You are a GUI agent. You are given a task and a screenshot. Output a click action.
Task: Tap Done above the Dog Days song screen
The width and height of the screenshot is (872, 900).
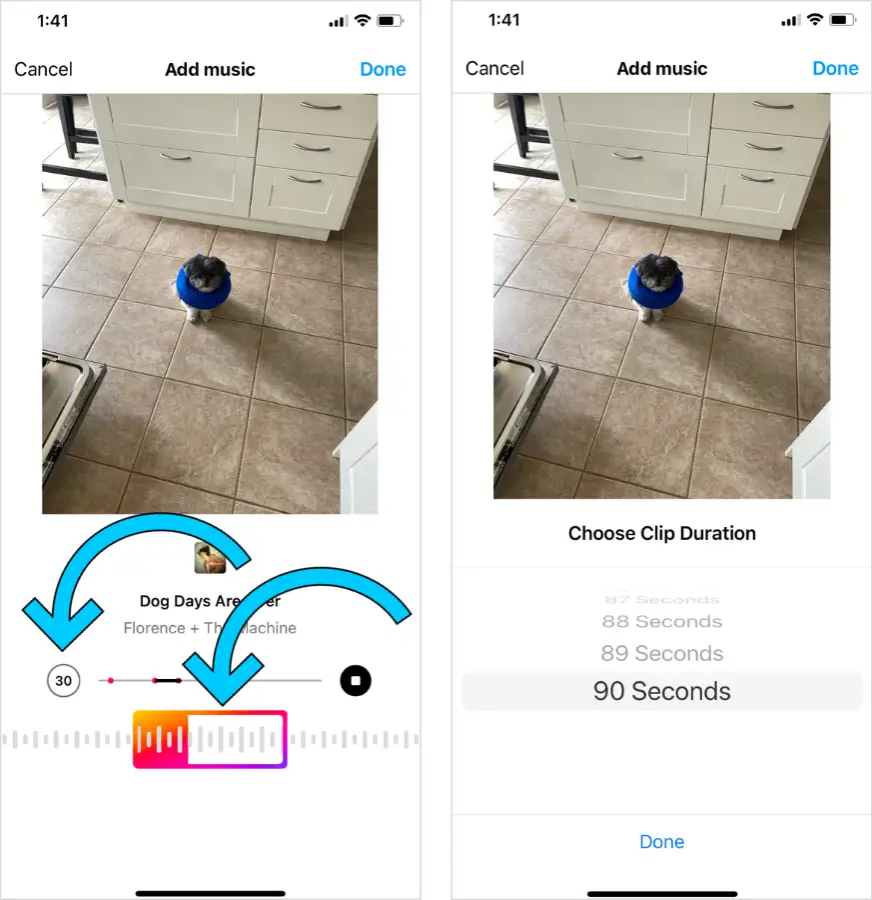(x=383, y=69)
